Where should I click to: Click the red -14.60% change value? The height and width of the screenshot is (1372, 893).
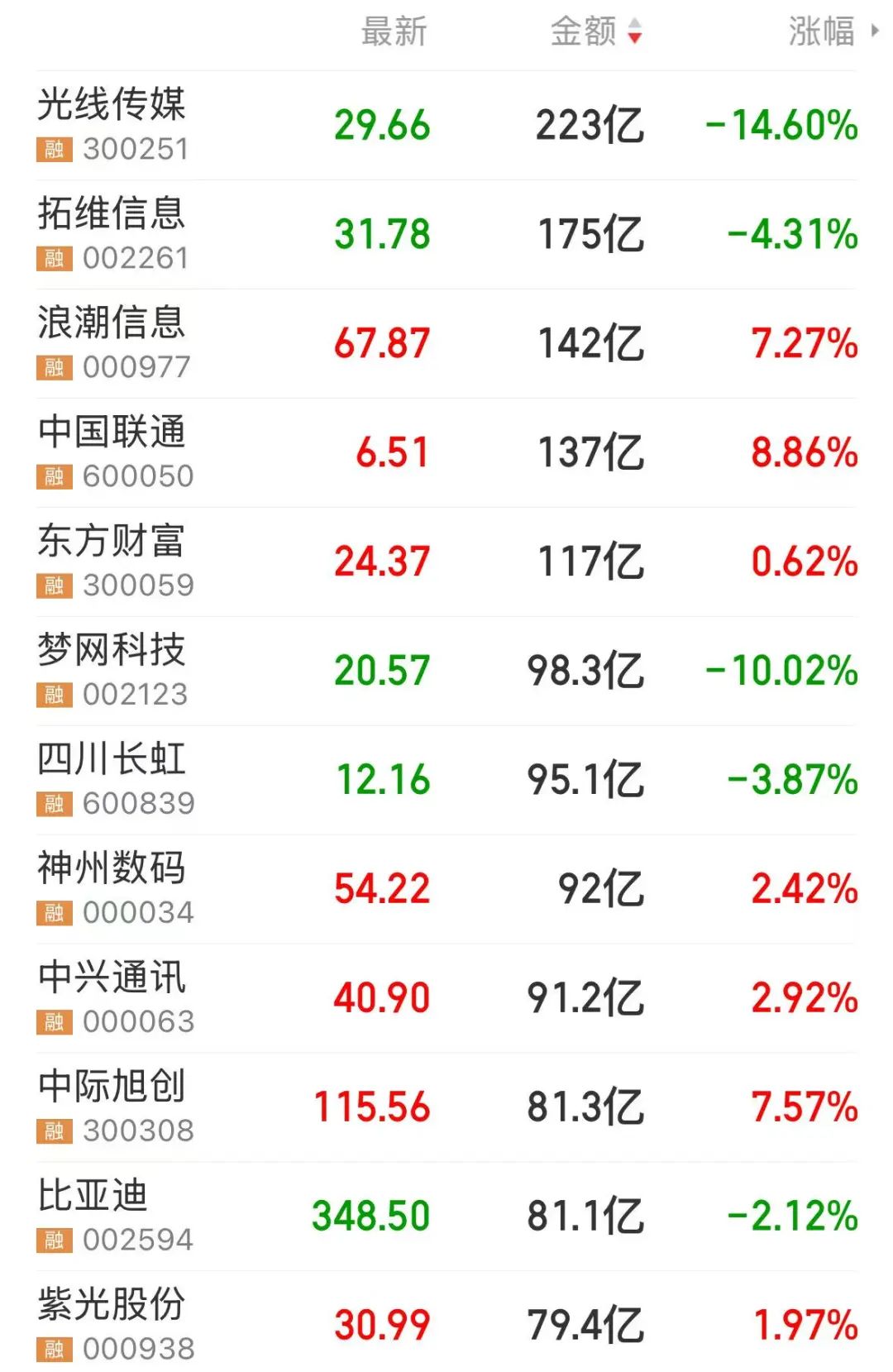(783, 126)
